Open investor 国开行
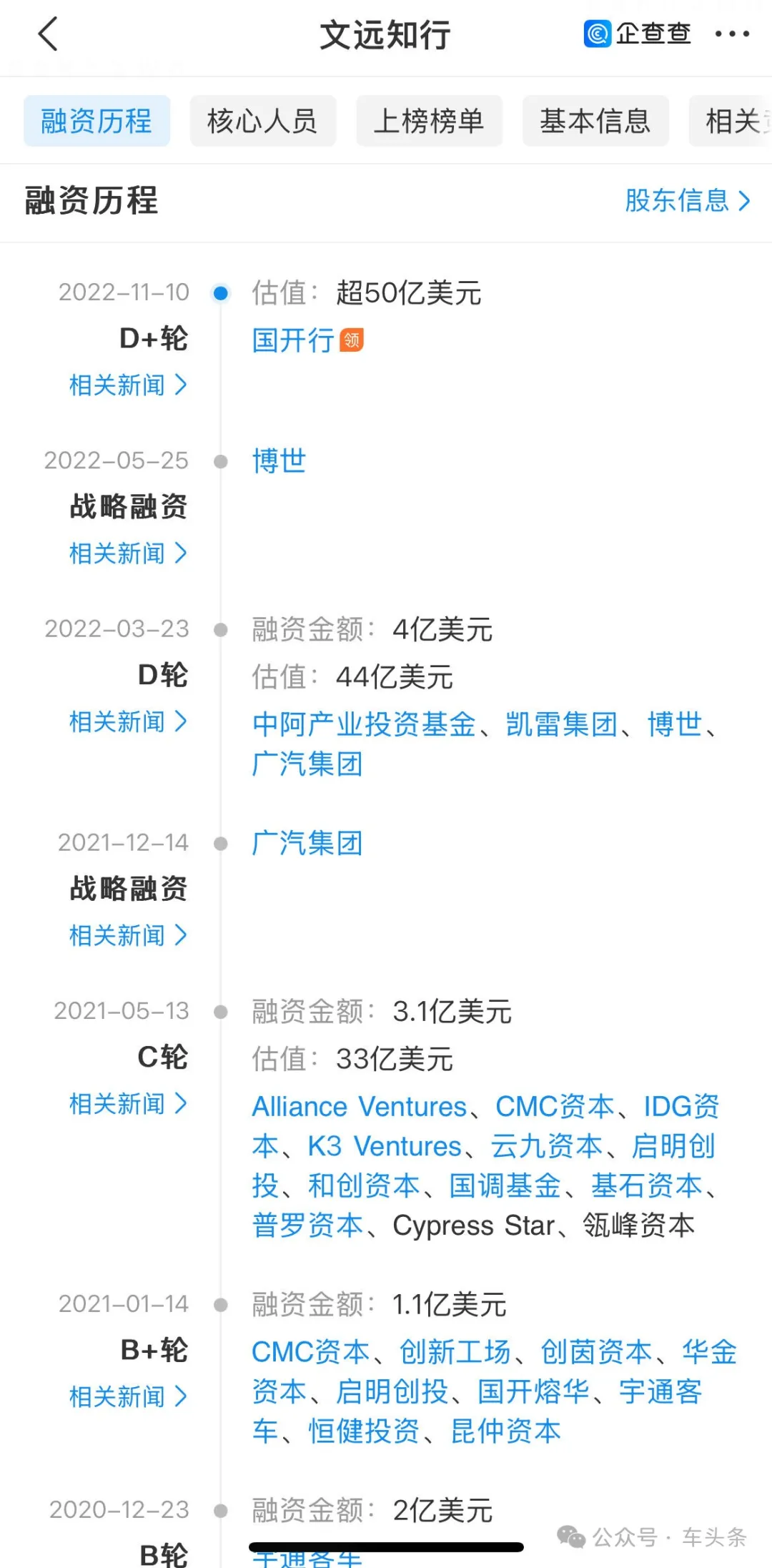Image resolution: width=772 pixels, height=1568 pixels. [293, 340]
